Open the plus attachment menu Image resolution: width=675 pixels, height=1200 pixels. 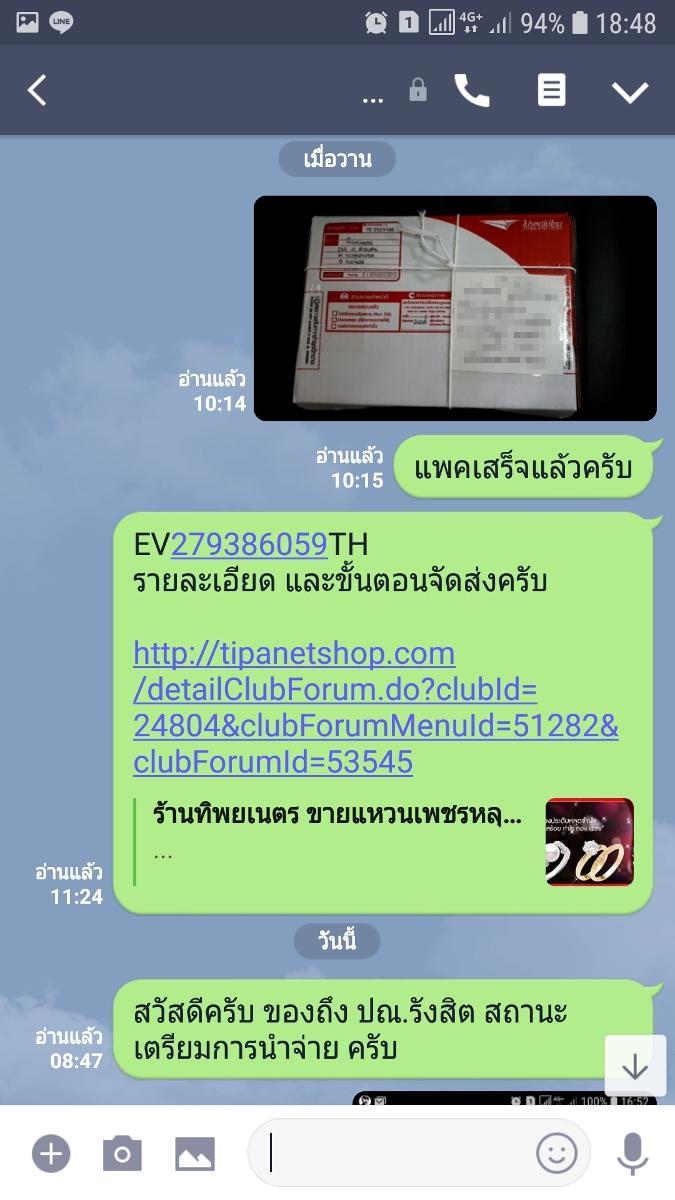pos(51,1153)
